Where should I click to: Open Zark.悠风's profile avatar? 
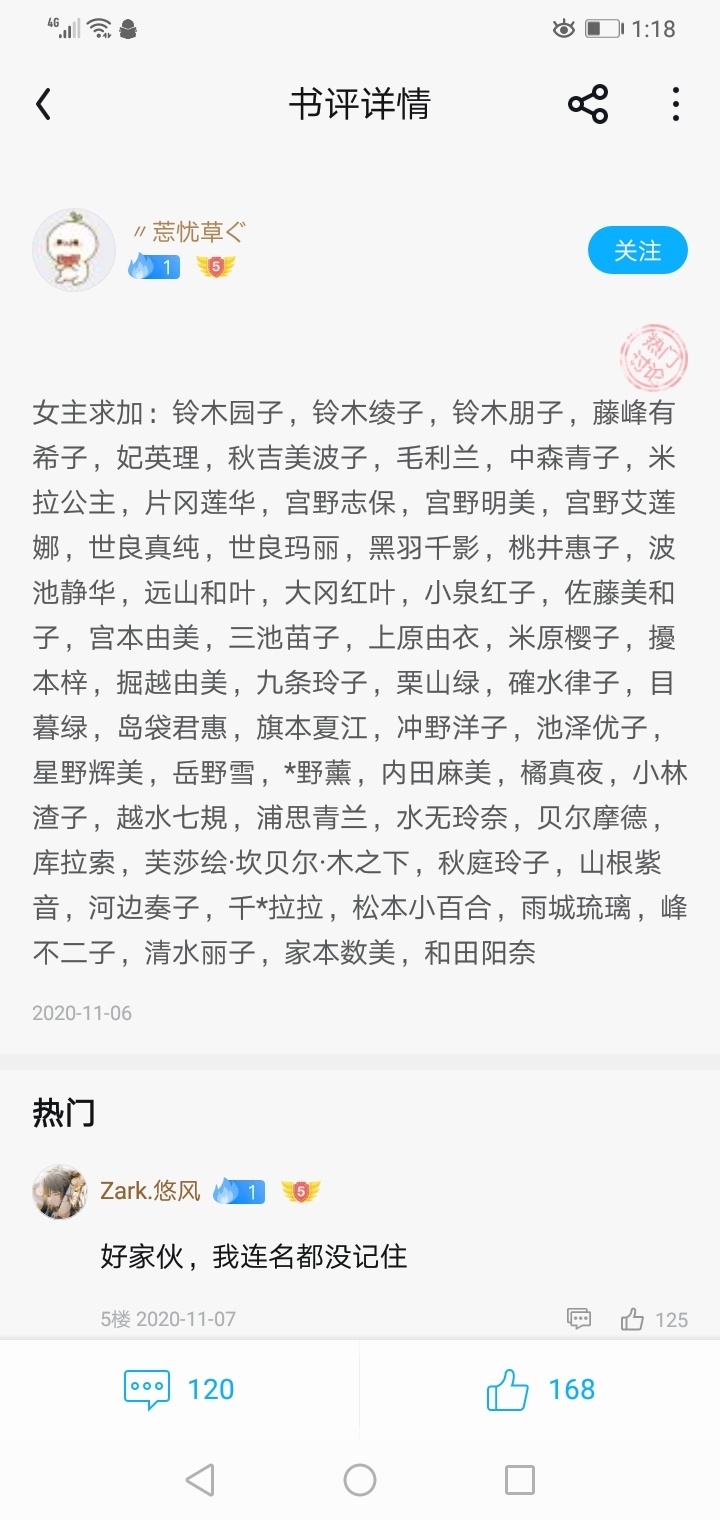coord(60,1191)
